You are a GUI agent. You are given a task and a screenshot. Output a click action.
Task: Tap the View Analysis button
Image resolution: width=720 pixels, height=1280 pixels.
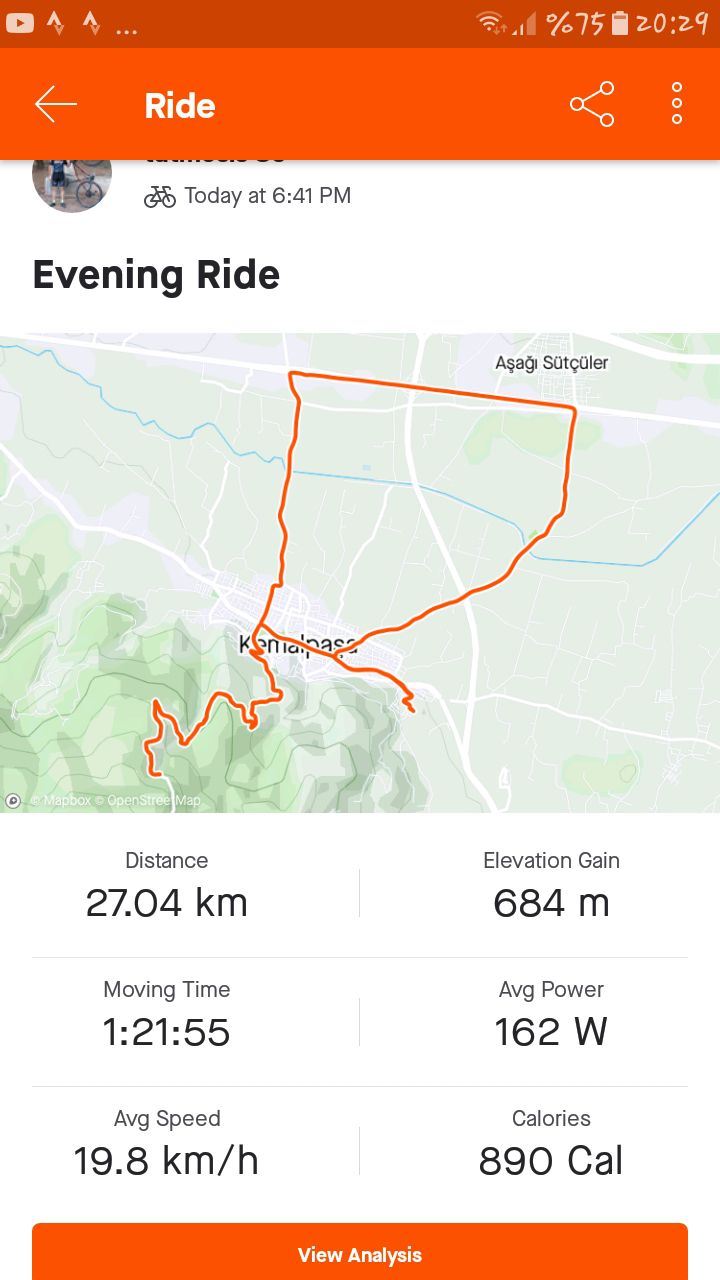[x=360, y=1253]
